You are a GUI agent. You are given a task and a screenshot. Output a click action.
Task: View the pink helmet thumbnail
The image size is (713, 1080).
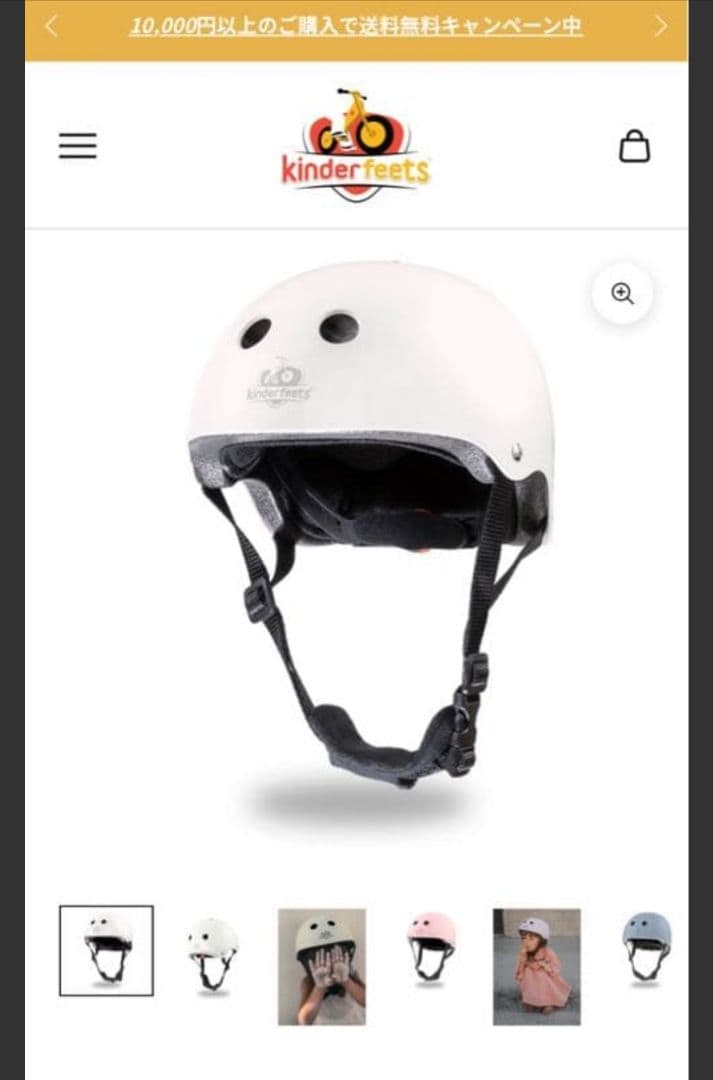point(431,946)
